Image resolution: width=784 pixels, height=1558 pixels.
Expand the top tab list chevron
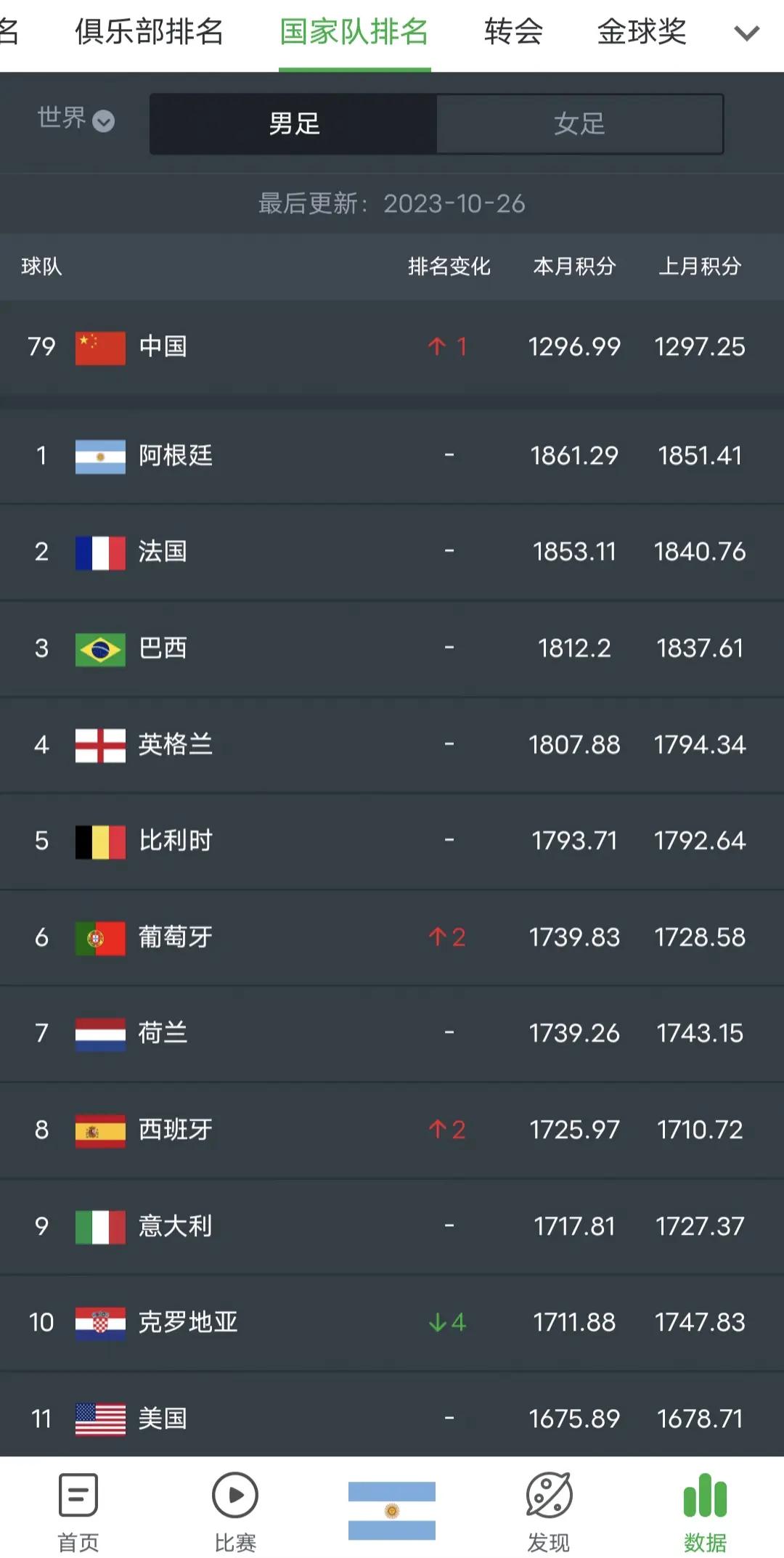746,33
